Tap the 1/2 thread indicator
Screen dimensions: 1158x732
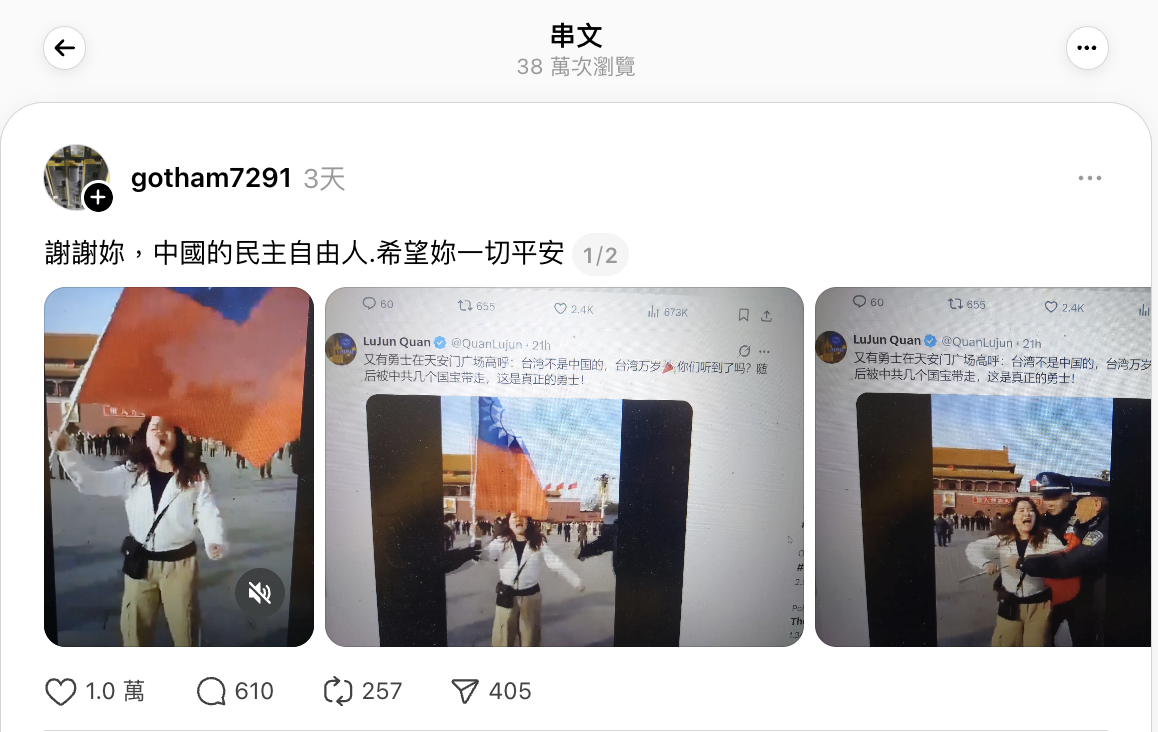point(600,255)
